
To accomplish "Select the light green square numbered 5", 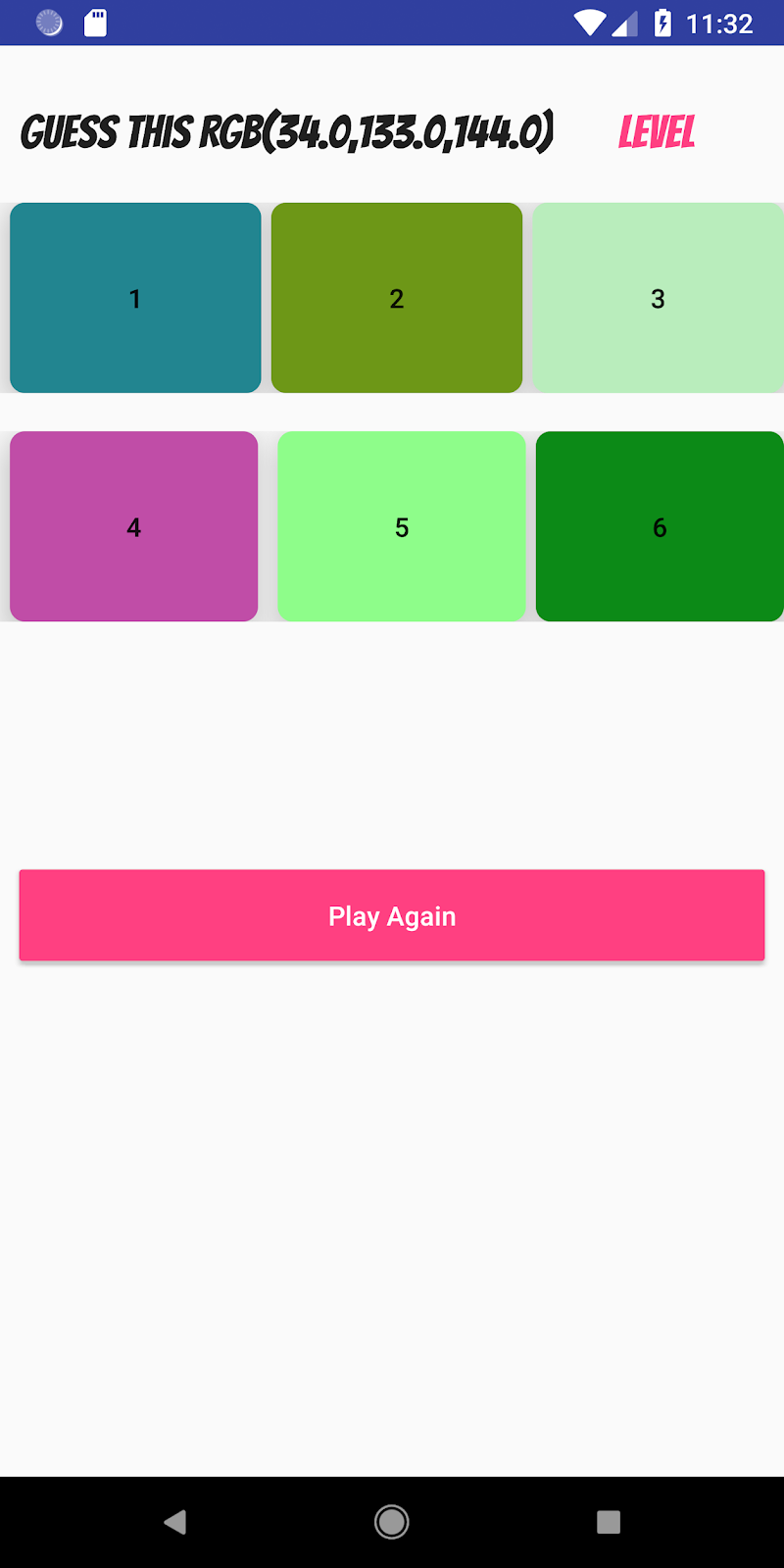I will pos(402,526).
